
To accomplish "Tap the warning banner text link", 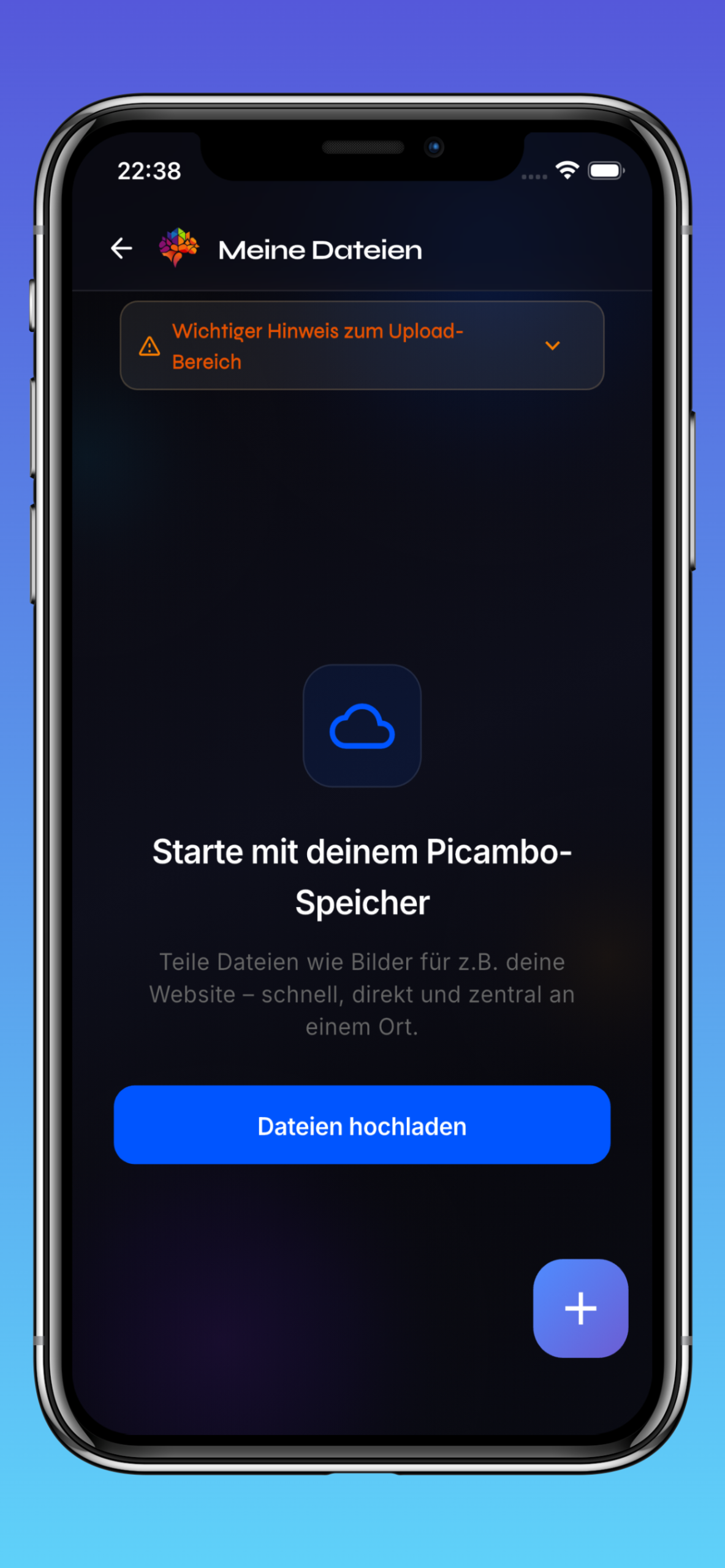I will pyautogui.click(x=318, y=345).
